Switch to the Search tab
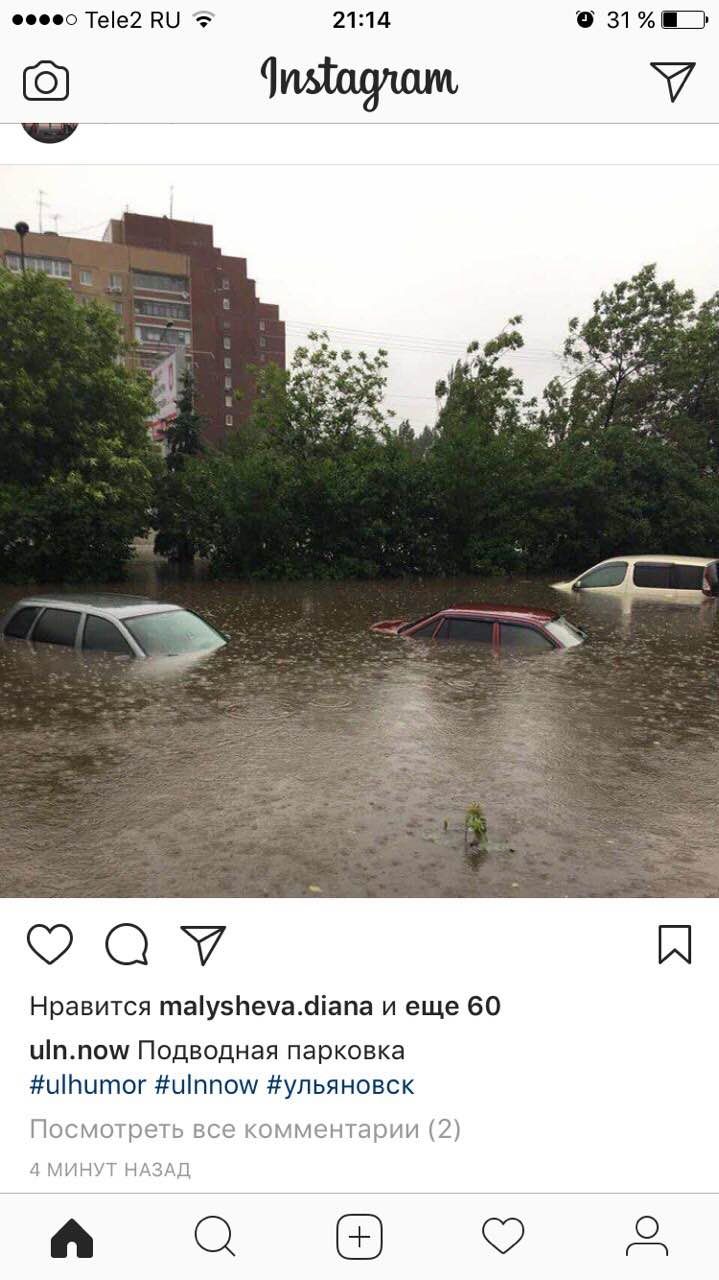This screenshot has height=1280, width=719. click(215, 1237)
